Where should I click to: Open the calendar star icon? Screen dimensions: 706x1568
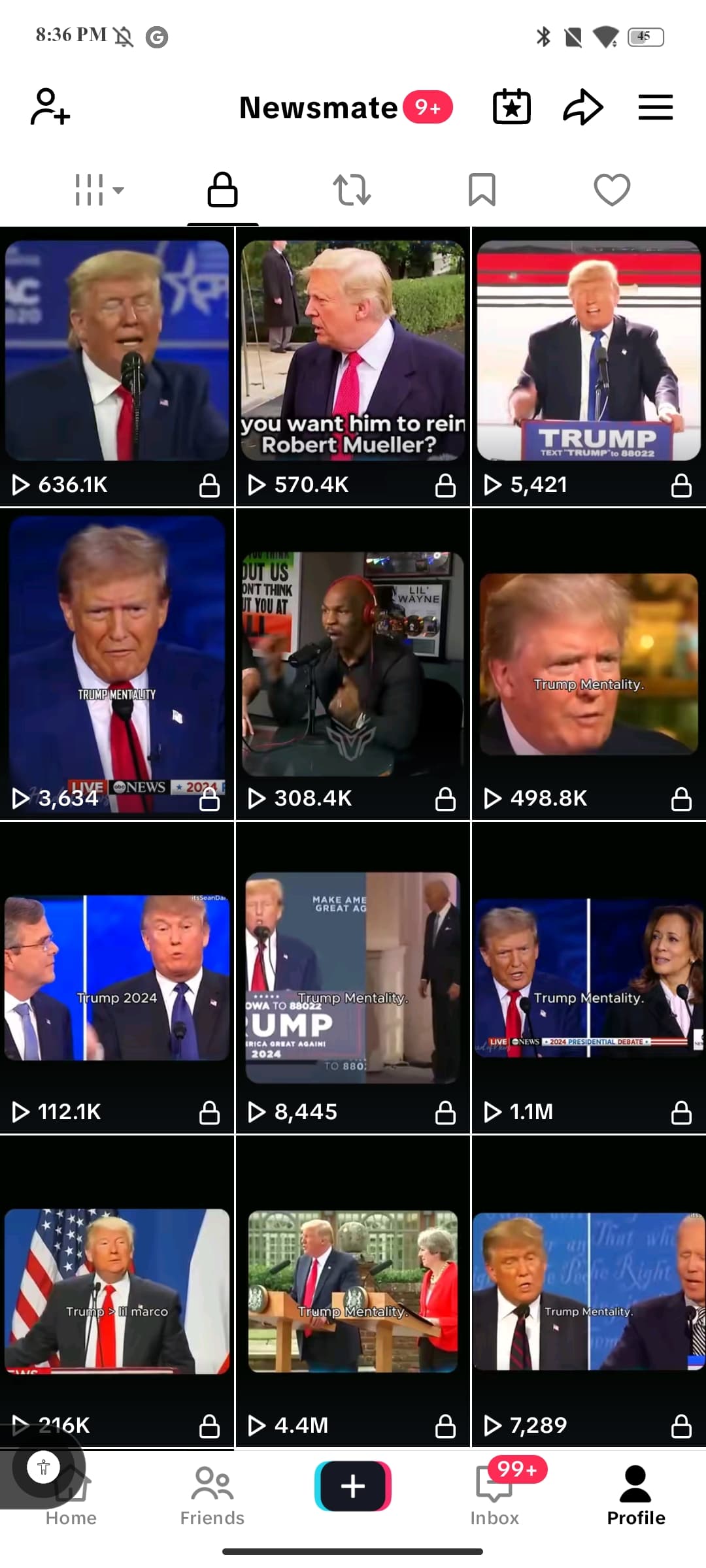[511, 107]
